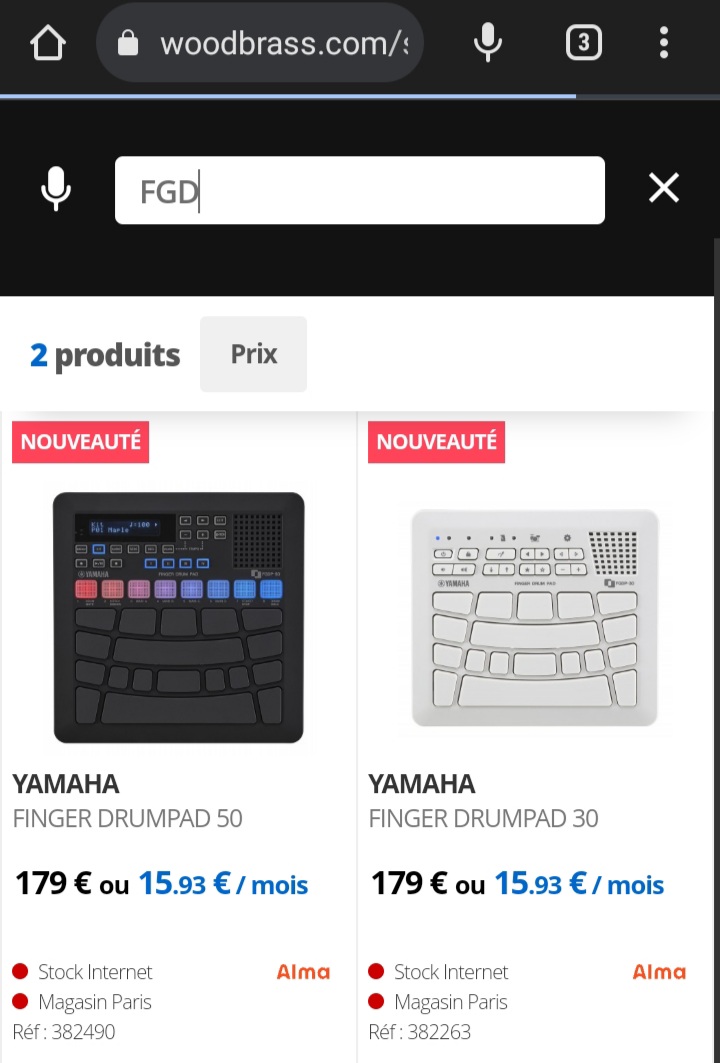Tap the home icon in the browser toolbar
720x1063 pixels.
(47, 42)
